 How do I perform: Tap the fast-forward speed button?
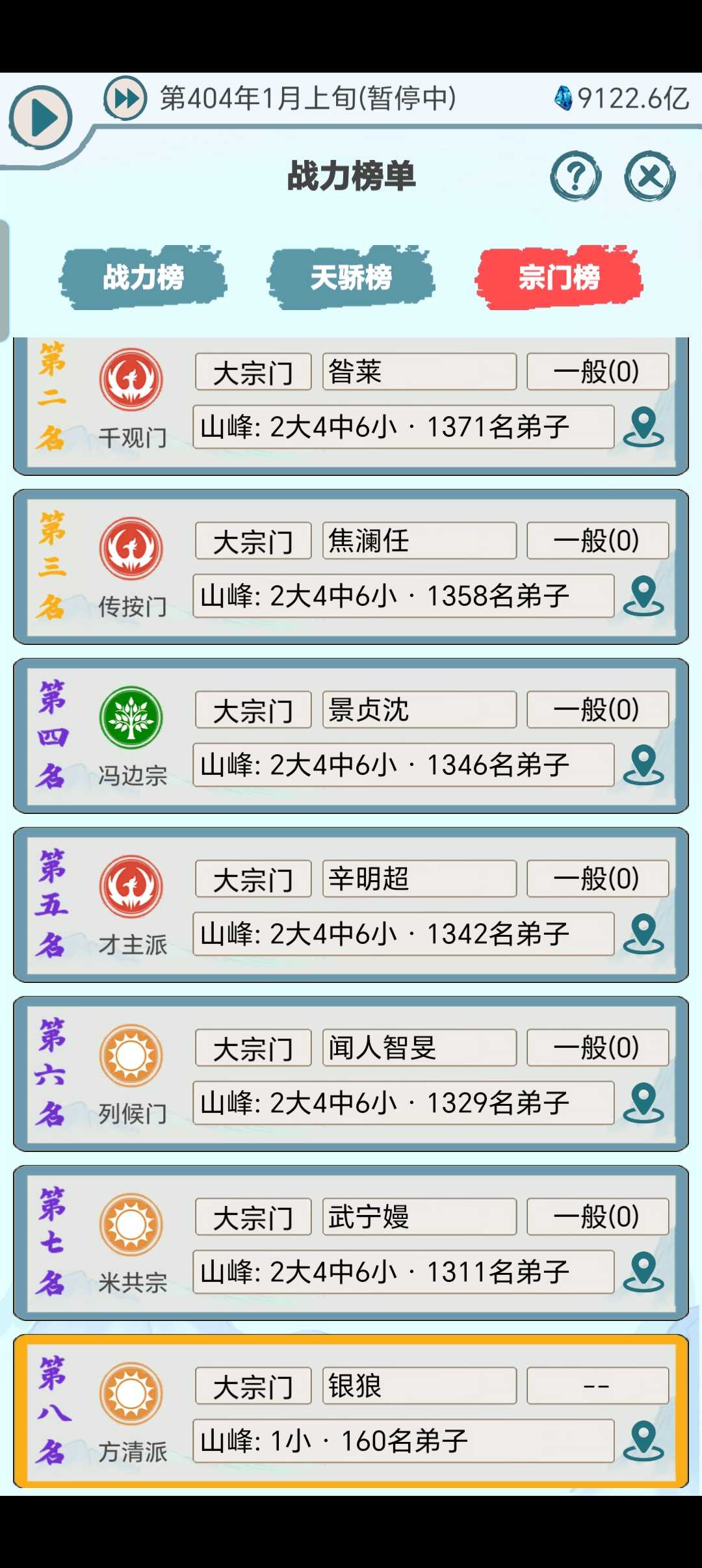coord(125,99)
